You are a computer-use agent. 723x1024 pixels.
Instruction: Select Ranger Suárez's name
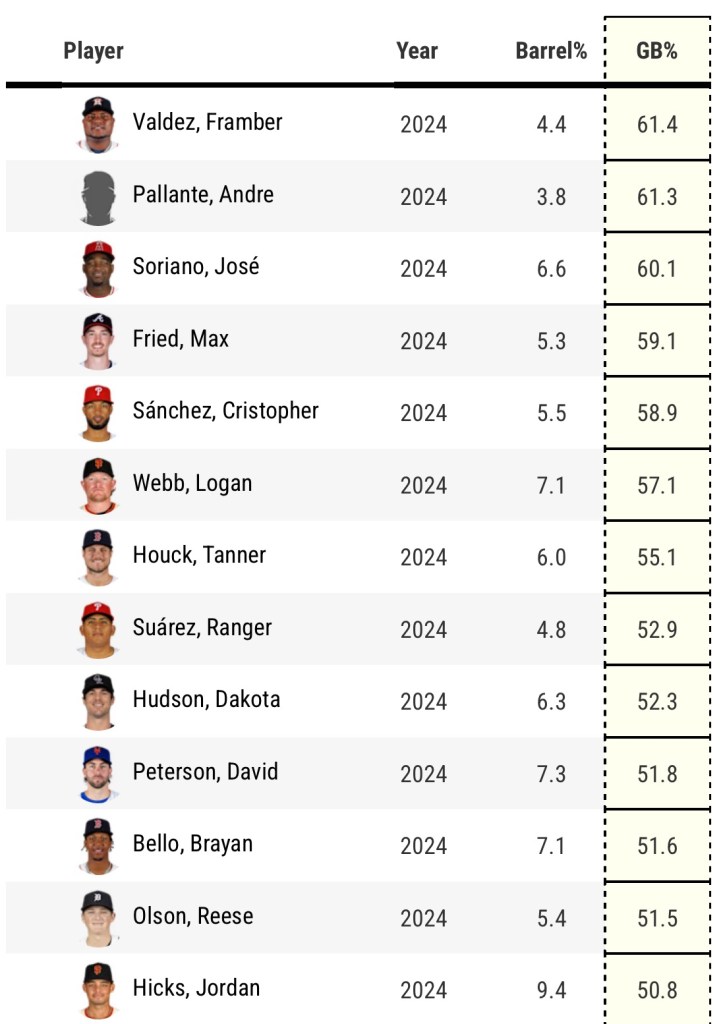(202, 627)
